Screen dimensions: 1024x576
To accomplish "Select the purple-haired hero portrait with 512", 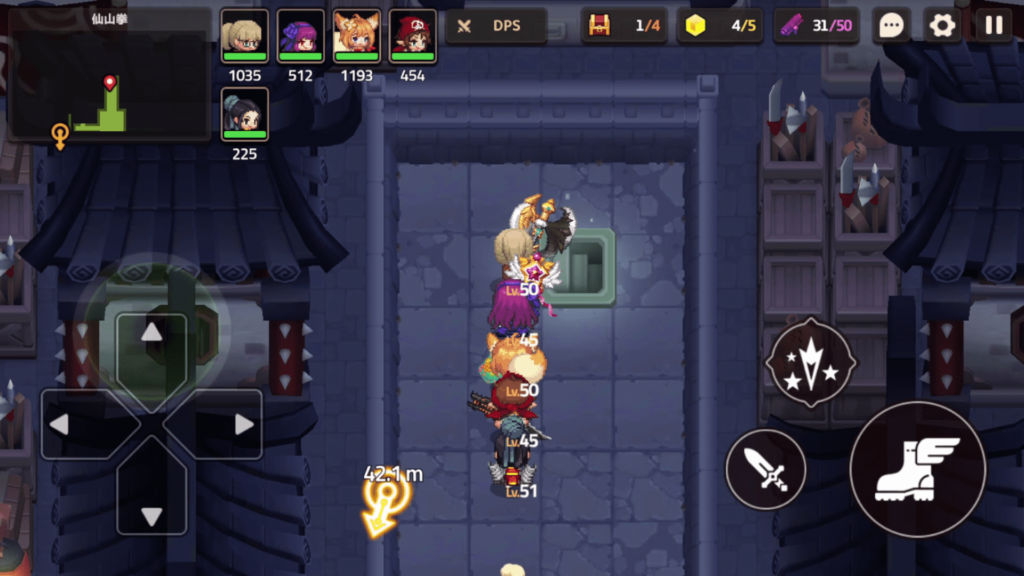I will pos(300,35).
